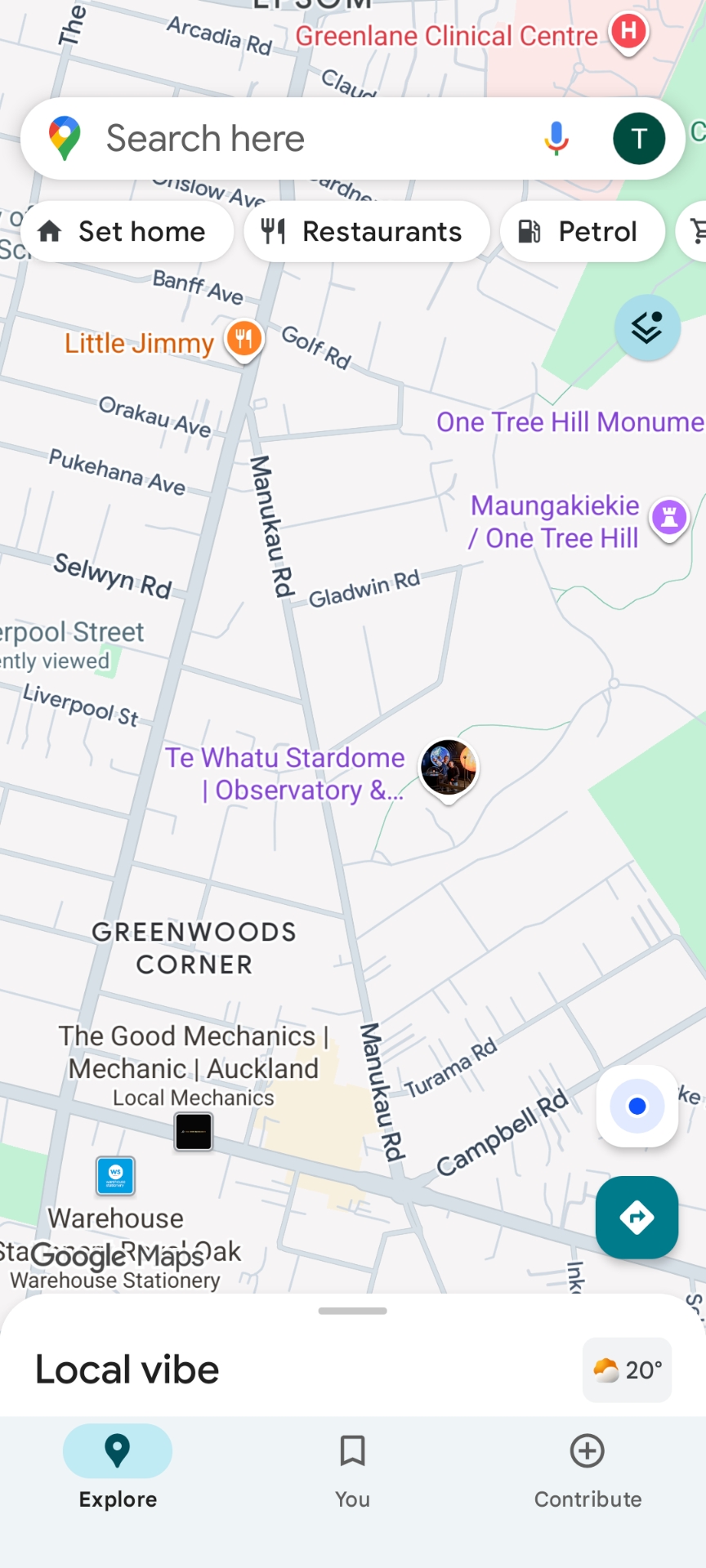
Task: Center map on my location
Action: (x=637, y=1107)
